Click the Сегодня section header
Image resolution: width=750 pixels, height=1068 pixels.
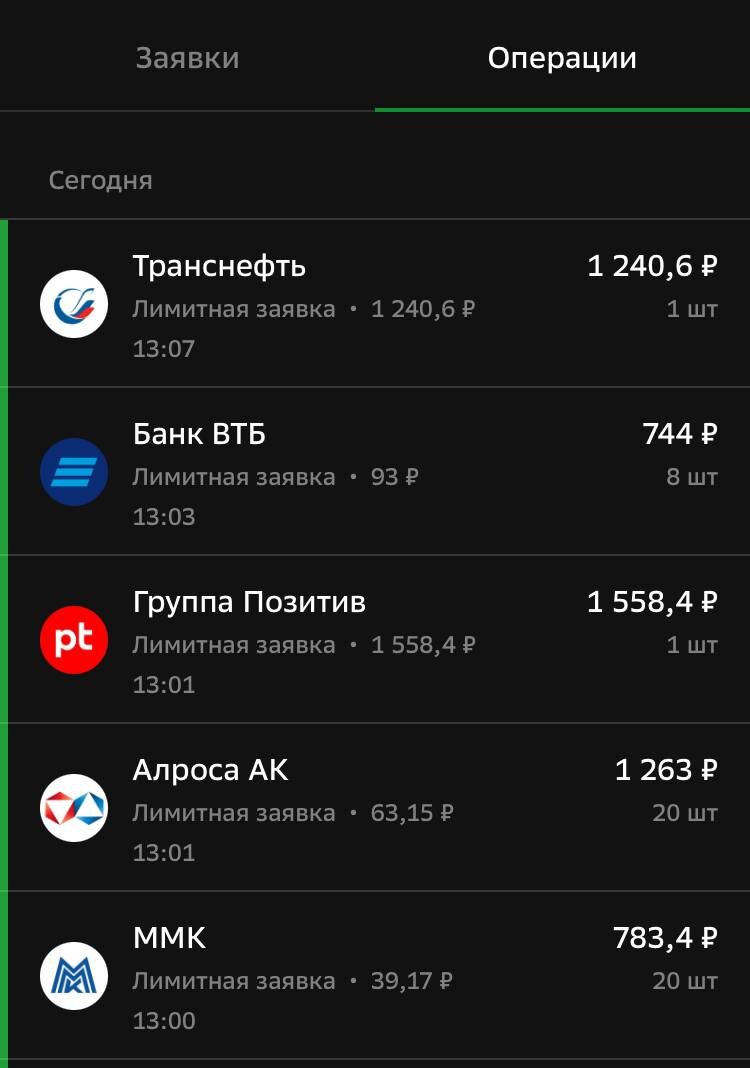tap(102, 180)
